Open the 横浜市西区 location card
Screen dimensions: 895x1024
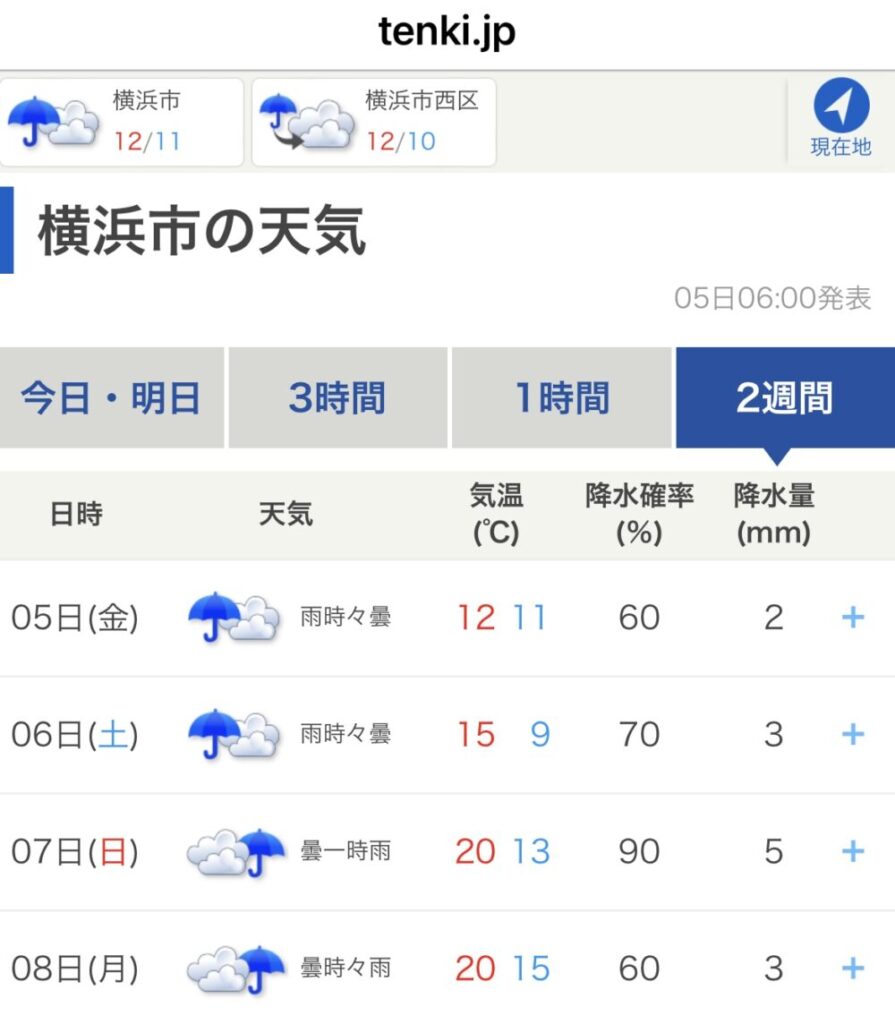[x=373, y=122]
